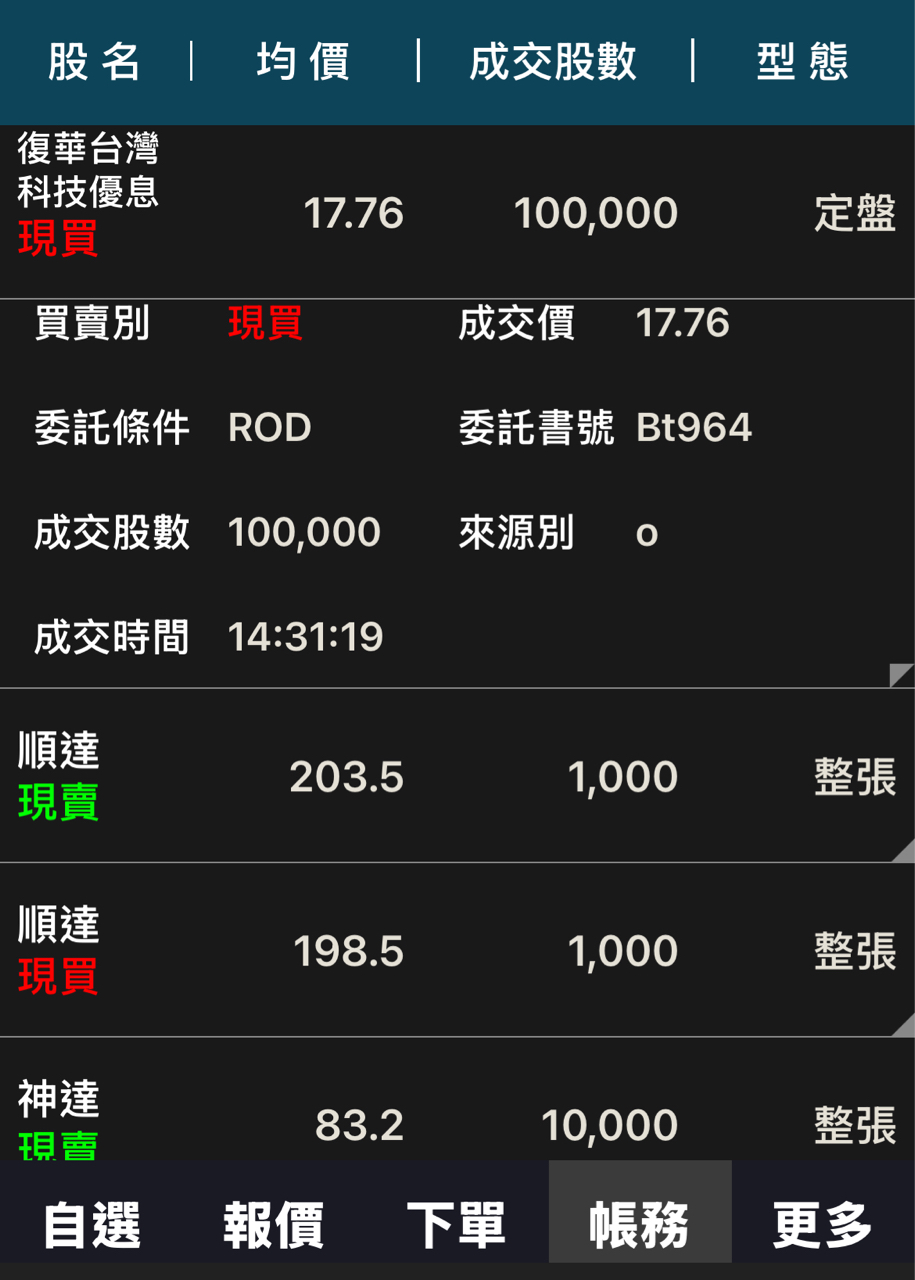Open the 報價 tab
This screenshot has width=915, height=1280.
273,1224
